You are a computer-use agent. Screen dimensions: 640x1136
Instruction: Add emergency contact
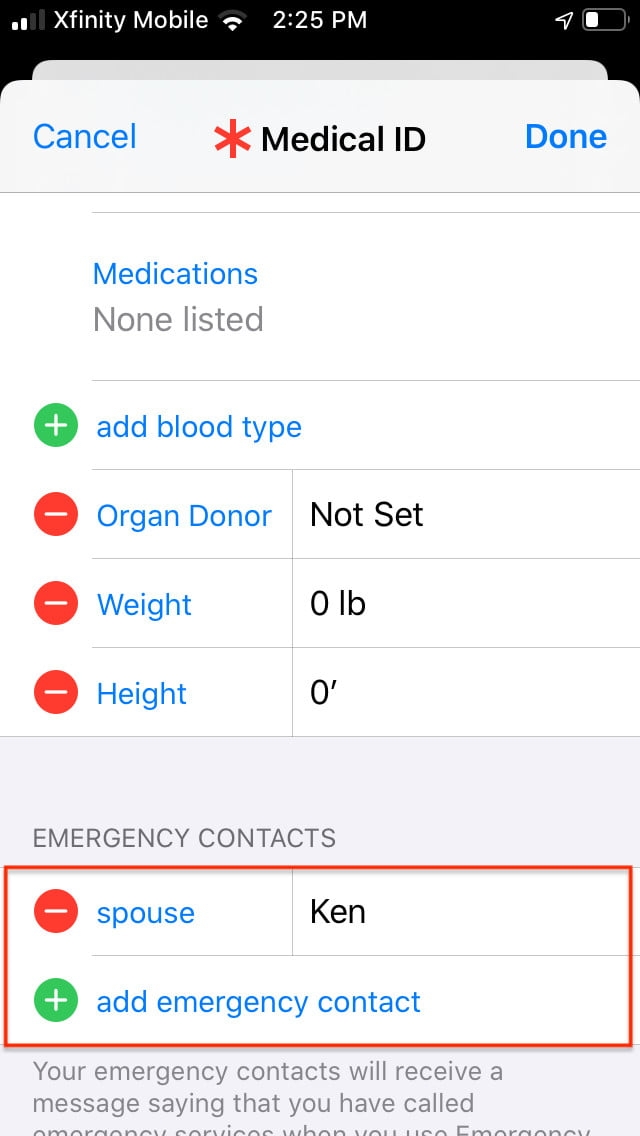click(258, 1001)
